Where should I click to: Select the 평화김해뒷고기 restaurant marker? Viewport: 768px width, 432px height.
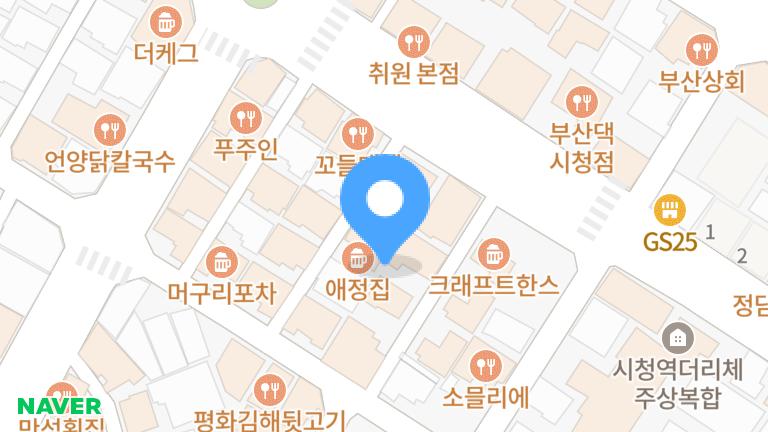click(x=269, y=389)
